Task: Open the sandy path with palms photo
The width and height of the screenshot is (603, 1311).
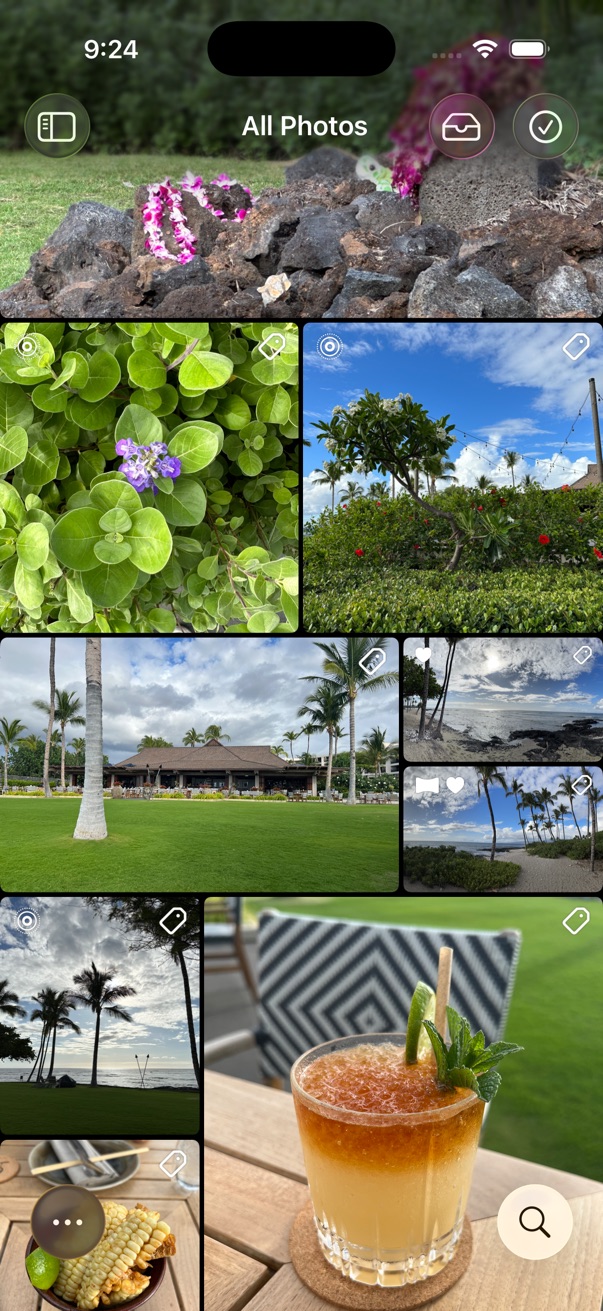Action: [502, 829]
